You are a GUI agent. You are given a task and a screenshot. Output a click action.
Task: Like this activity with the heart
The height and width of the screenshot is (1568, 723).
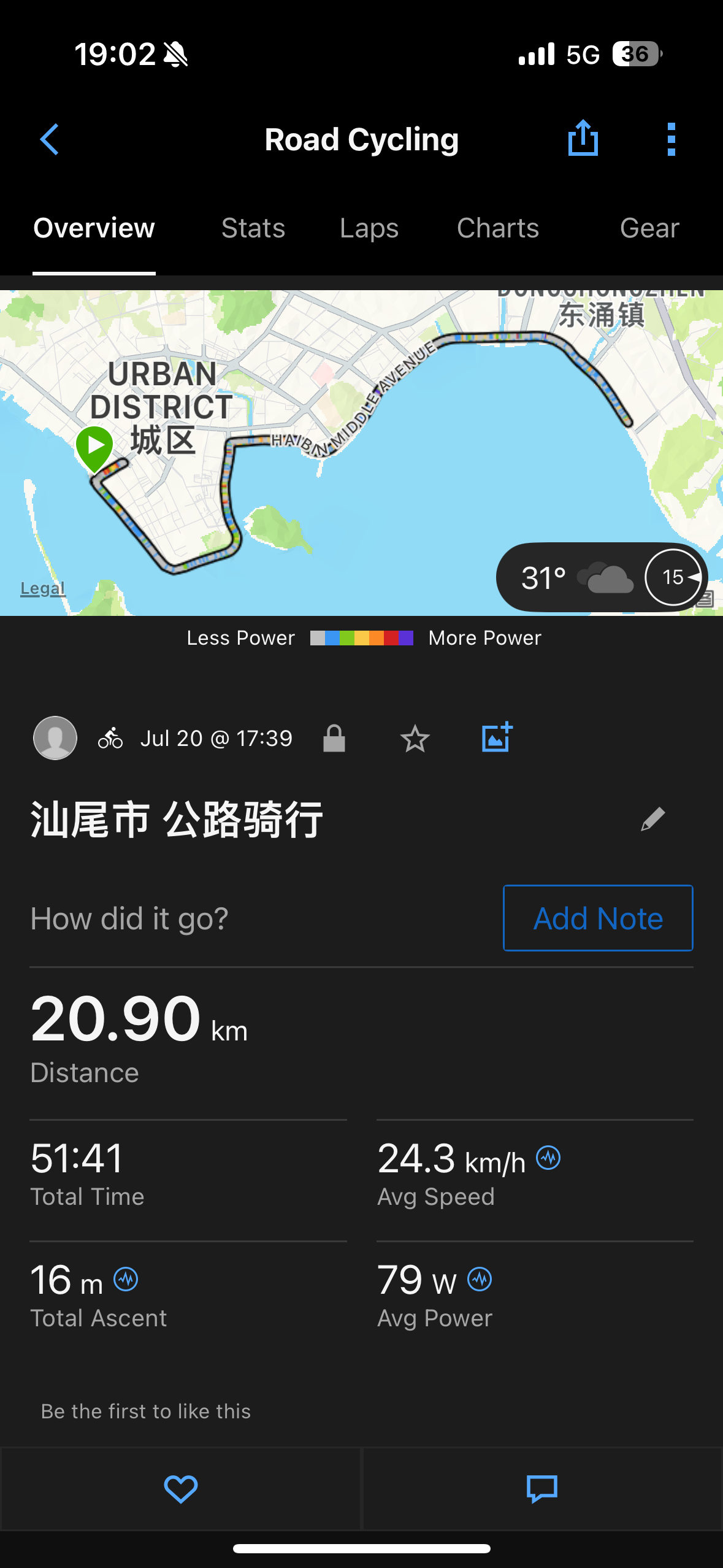click(x=181, y=1489)
